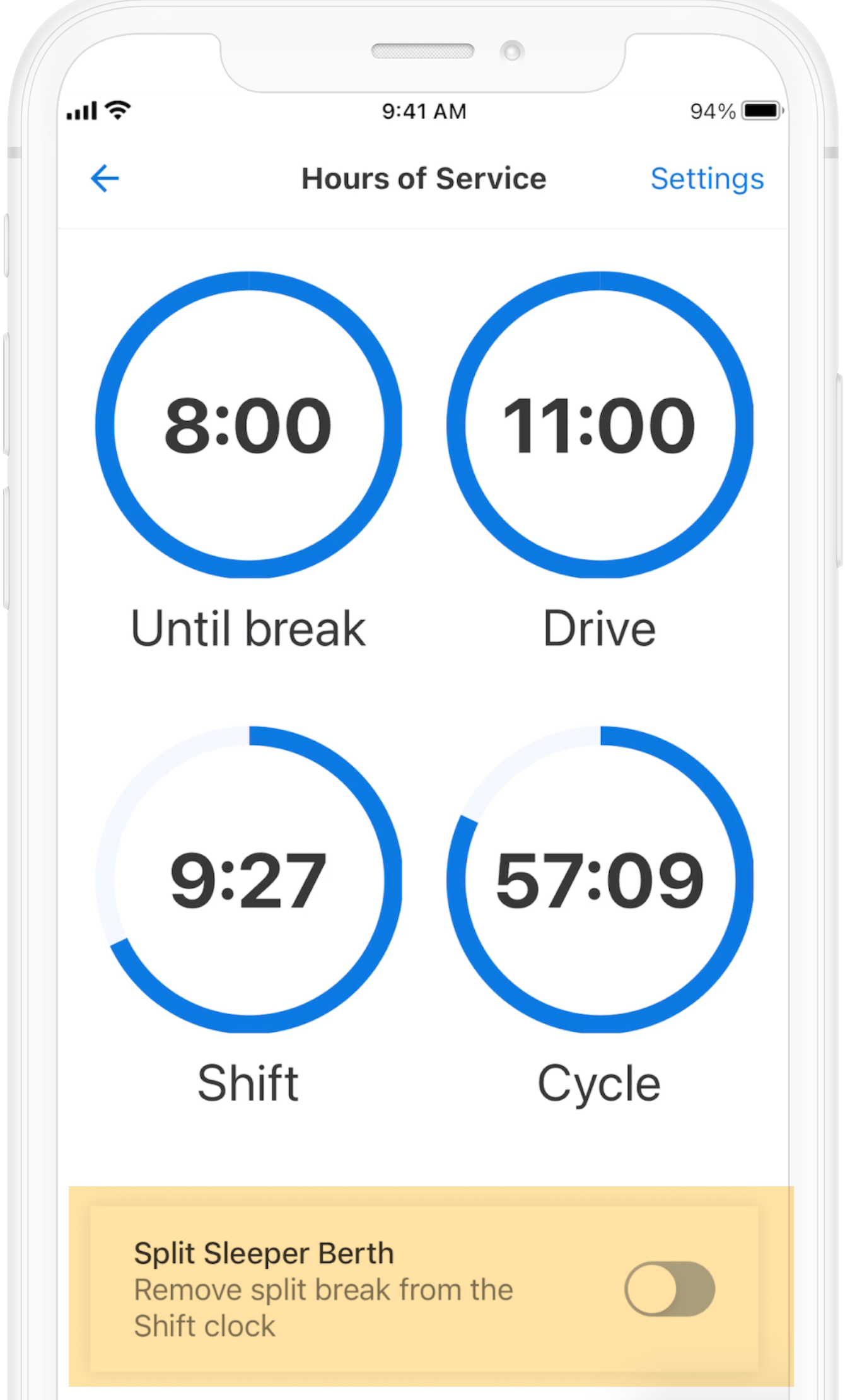Open Settings for Hours of Service
The width and height of the screenshot is (845, 1400).
pyautogui.click(x=707, y=178)
